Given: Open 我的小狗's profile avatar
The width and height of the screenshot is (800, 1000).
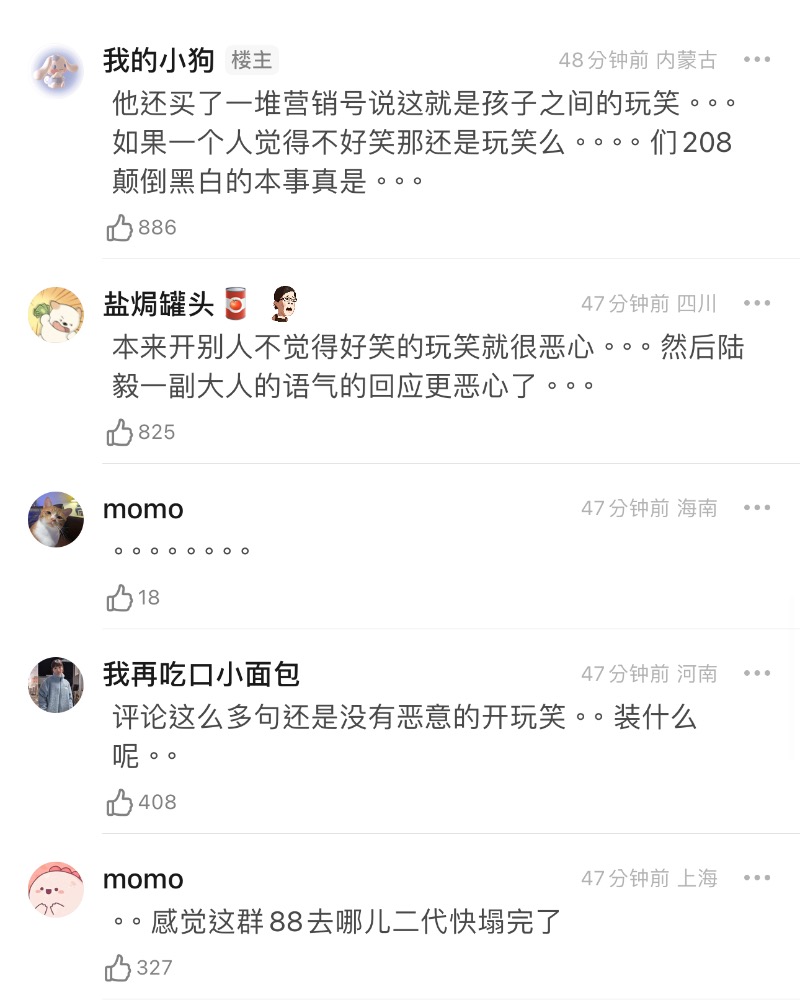Looking at the screenshot, I should [x=56, y=70].
